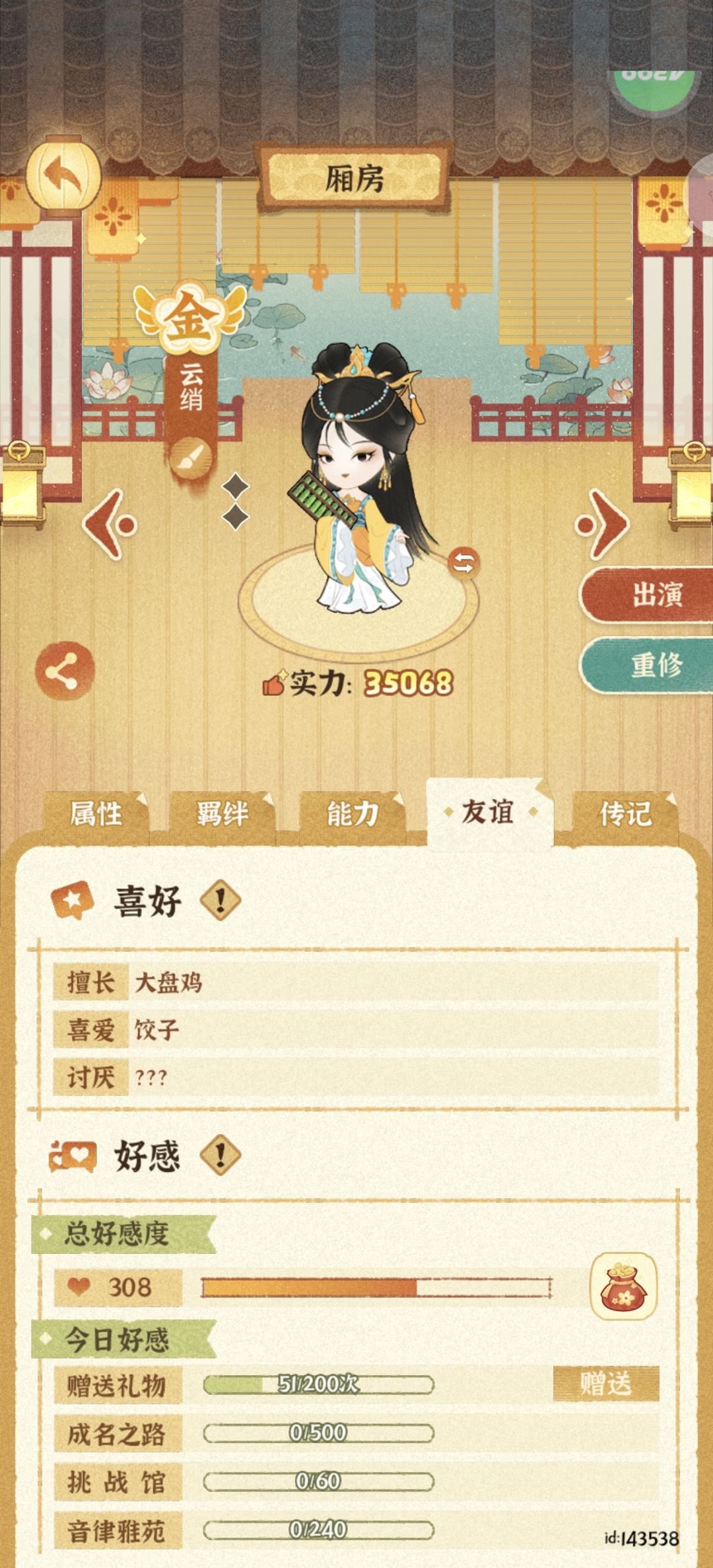
Task: Tap the gift pouch beside total favorability
Action: pyautogui.click(x=623, y=1286)
